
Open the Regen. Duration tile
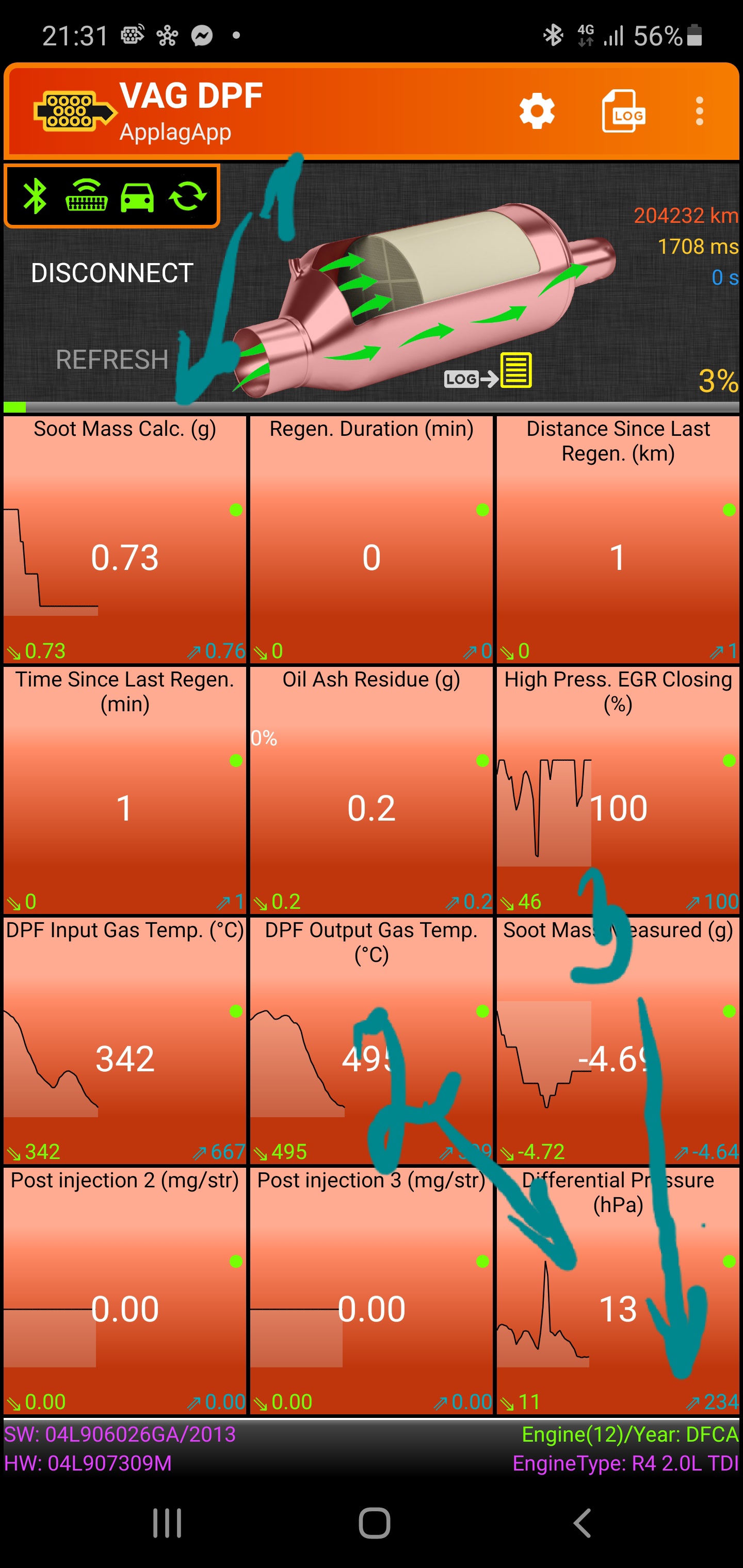371,540
